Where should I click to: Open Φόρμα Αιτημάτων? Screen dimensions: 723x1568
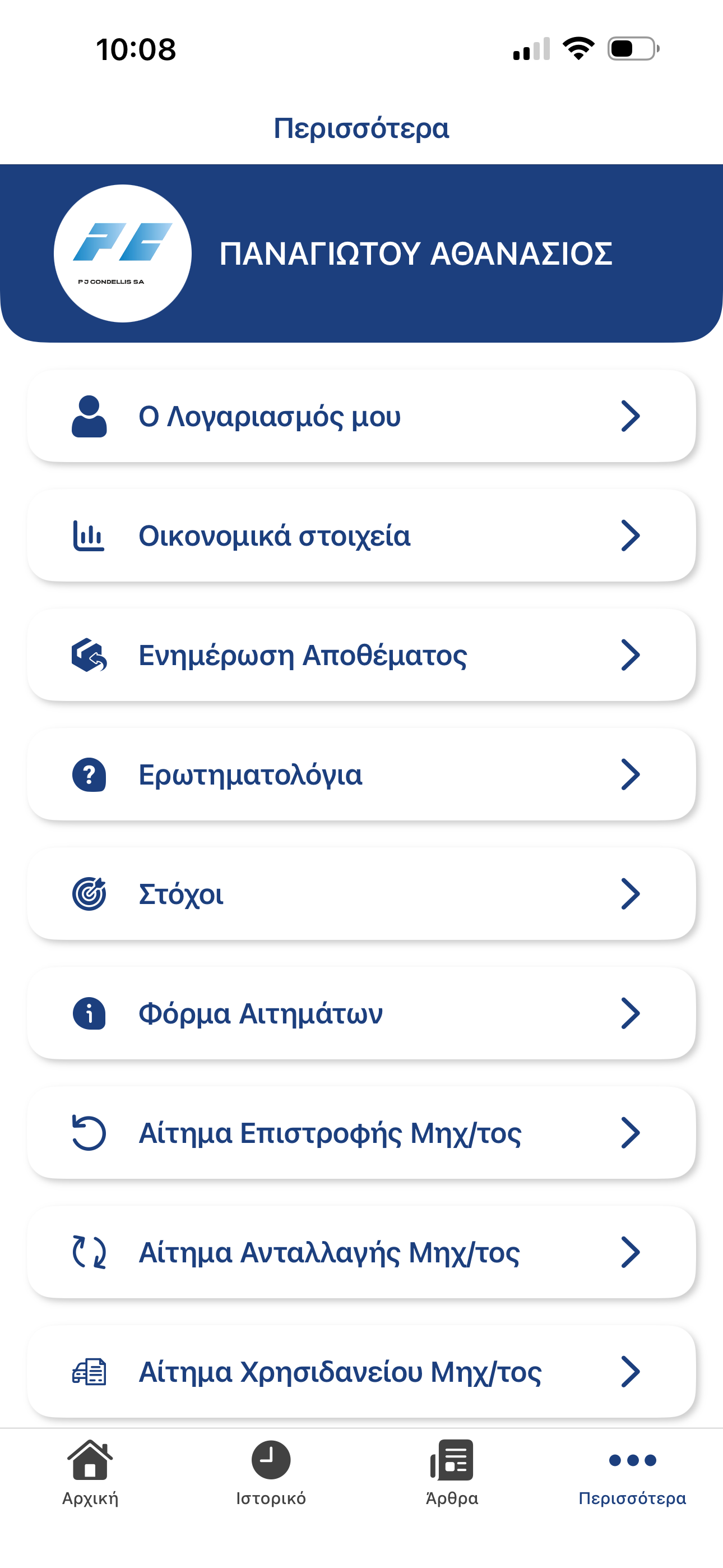pyautogui.click(x=361, y=1013)
